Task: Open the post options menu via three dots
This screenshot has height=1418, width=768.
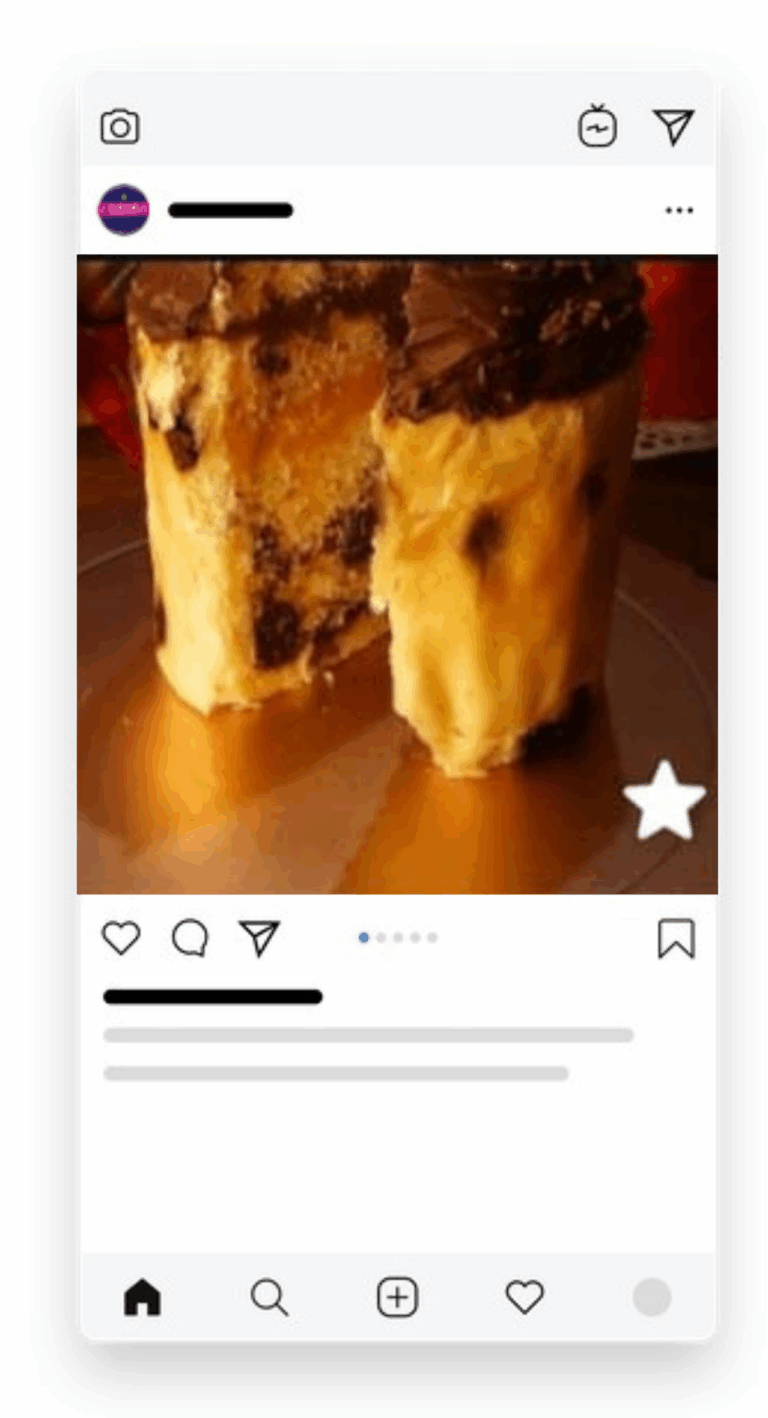Action: [x=679, y=210]
